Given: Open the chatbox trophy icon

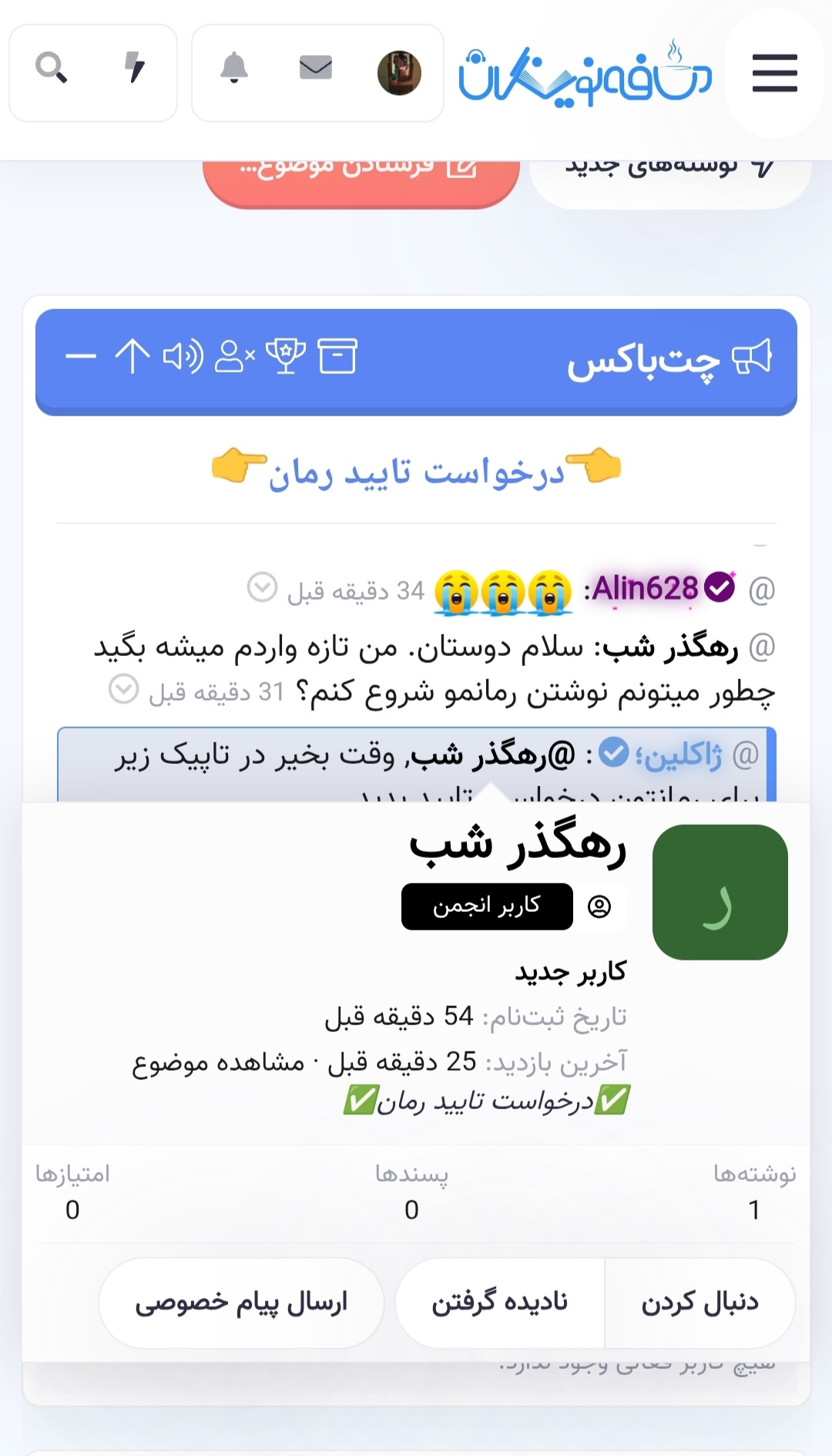Looking at the screenshot, I should [286, 356].
